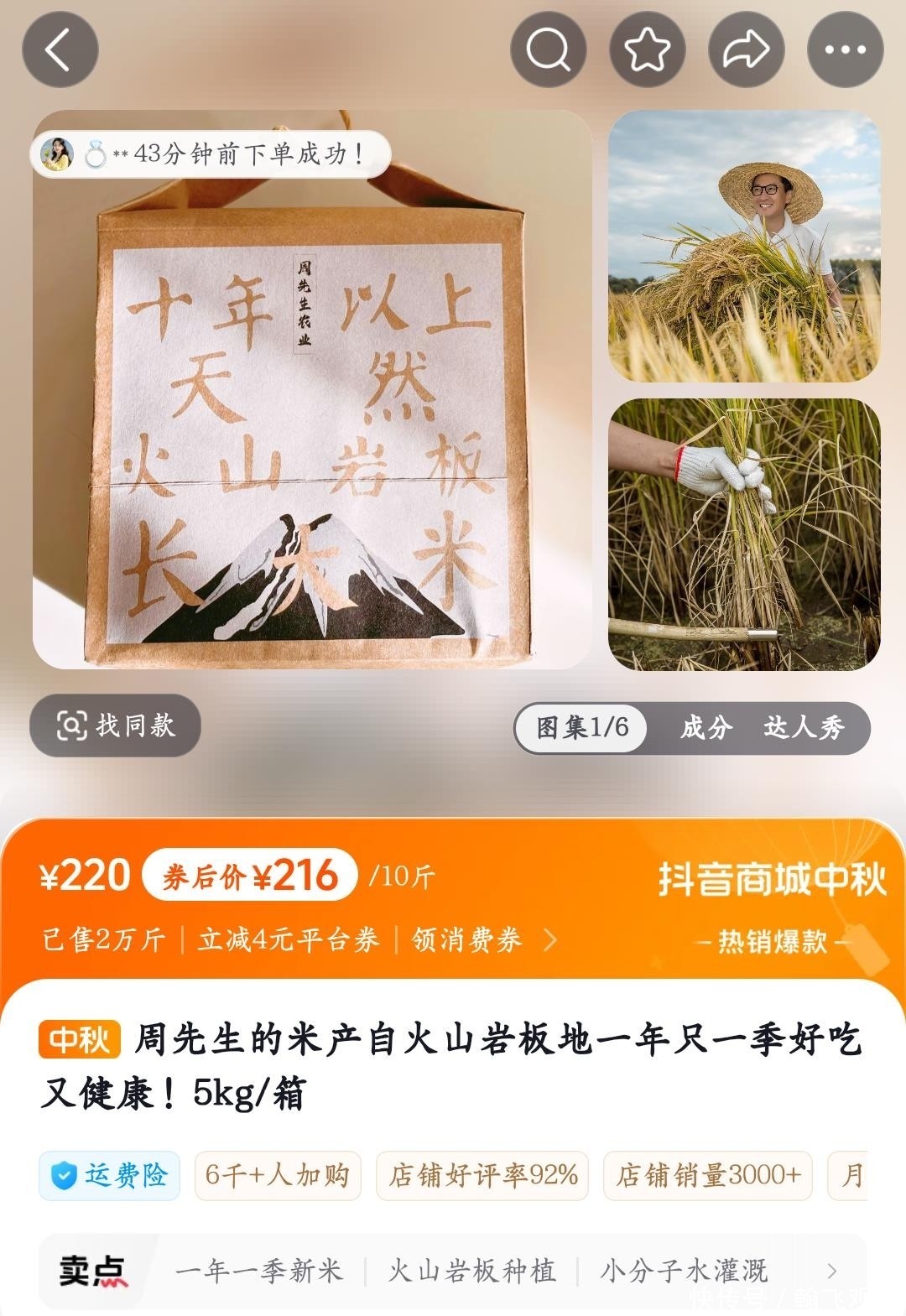Open 领消费券 coupon link
This screenshot has width=906, height=1316.
(x=482, y=939)
